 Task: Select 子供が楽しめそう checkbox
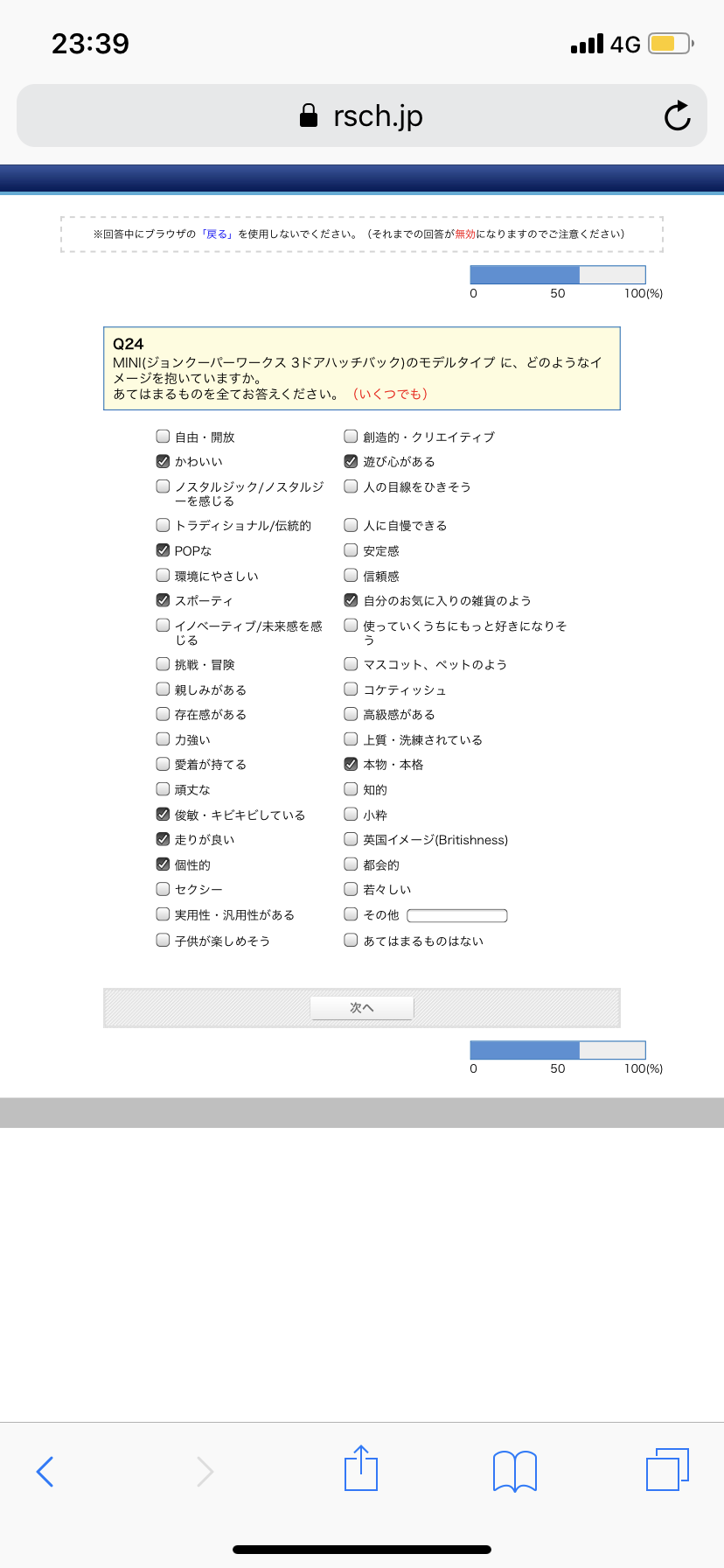(163, 940)
